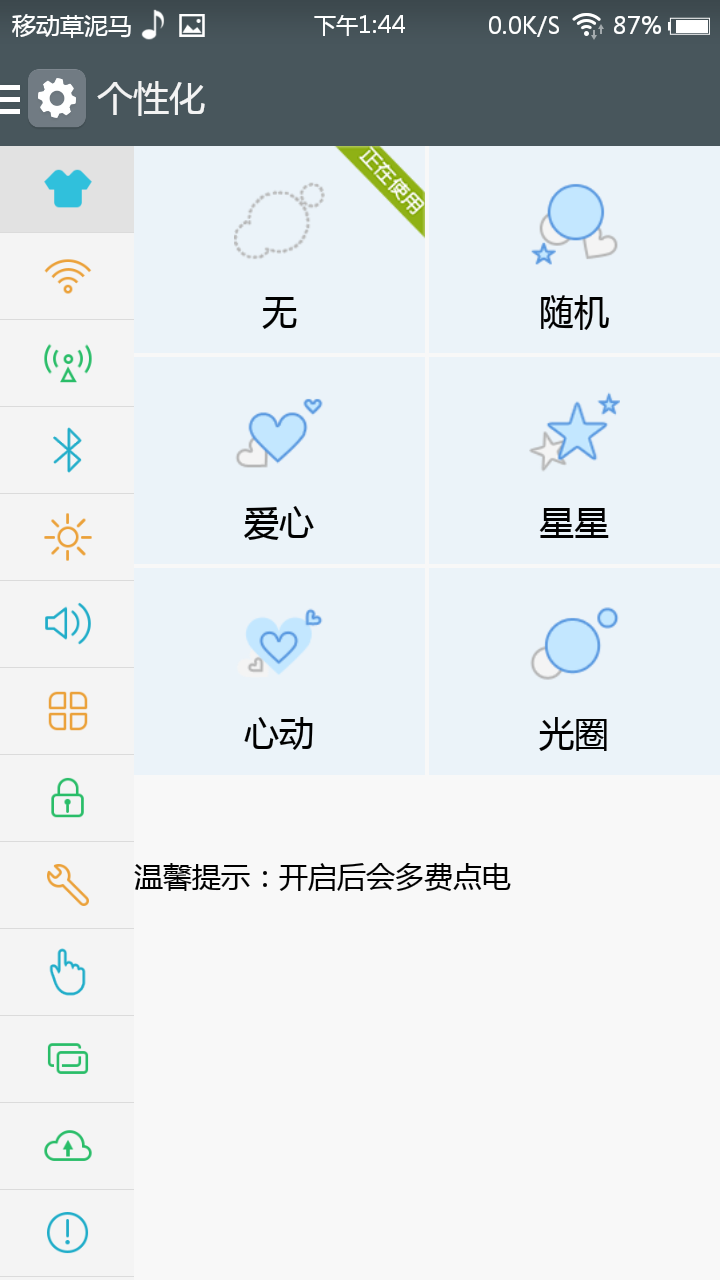The height and width of the screenshot is (1280, 720).
Task: Select the Bluetooth icon in the sidebar
Action: click(66, 449)
